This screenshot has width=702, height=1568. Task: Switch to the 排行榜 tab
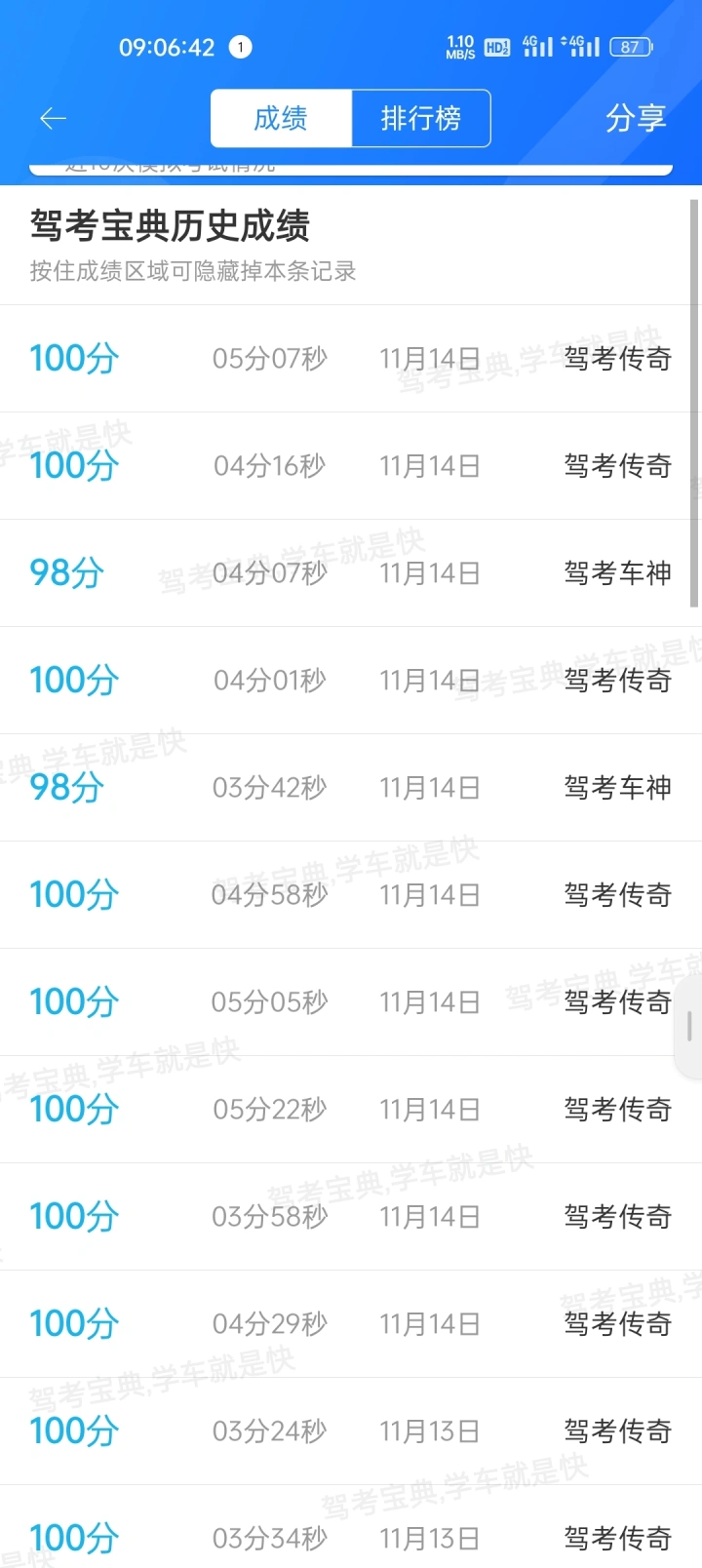coord(420,119)
